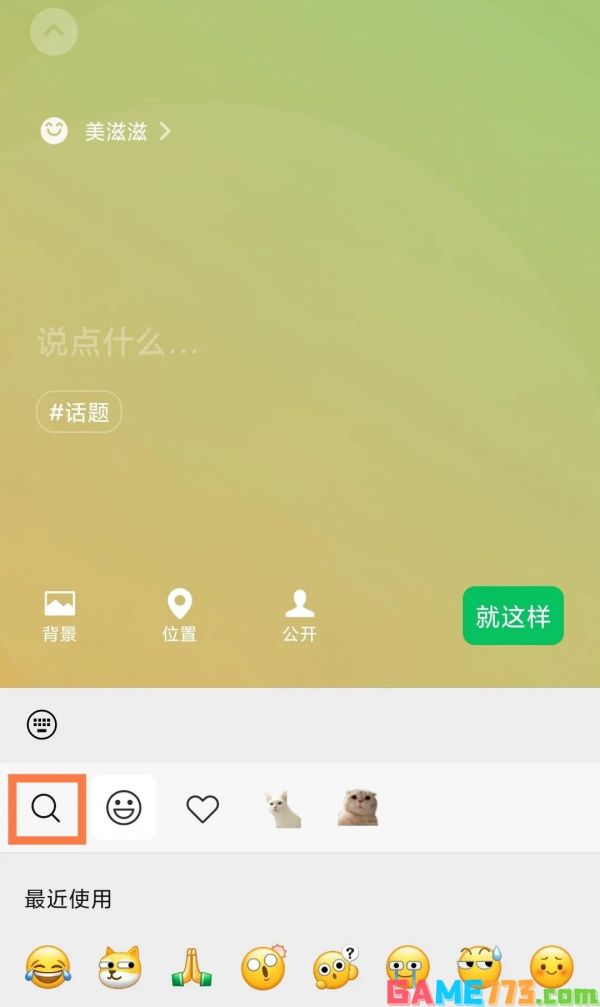The height and width of the screenshot is (1007, 600).
Task: Switch to the white cat sticker pack
Action: (281, 808)
